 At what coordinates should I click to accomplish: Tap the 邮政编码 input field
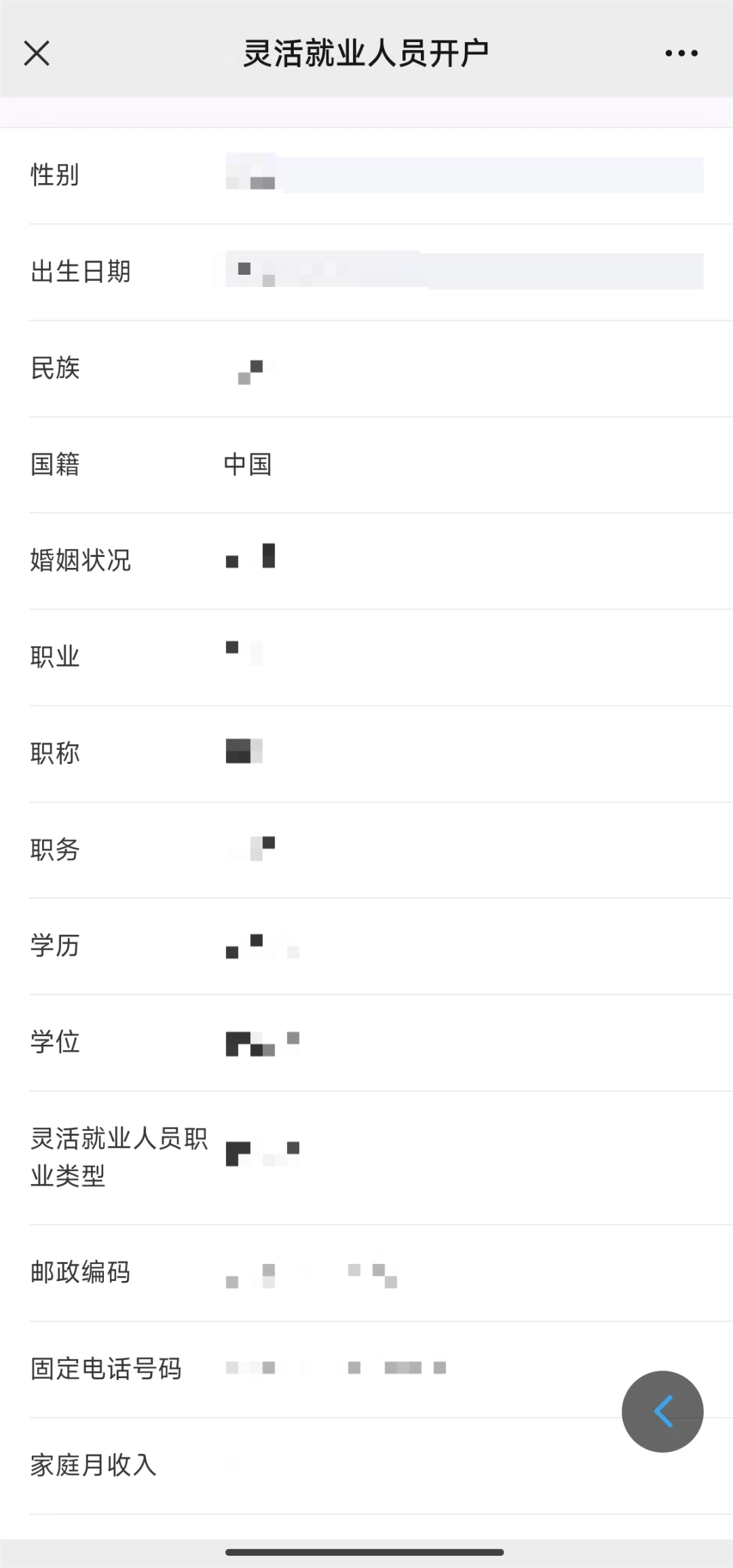click(381, 1273)
